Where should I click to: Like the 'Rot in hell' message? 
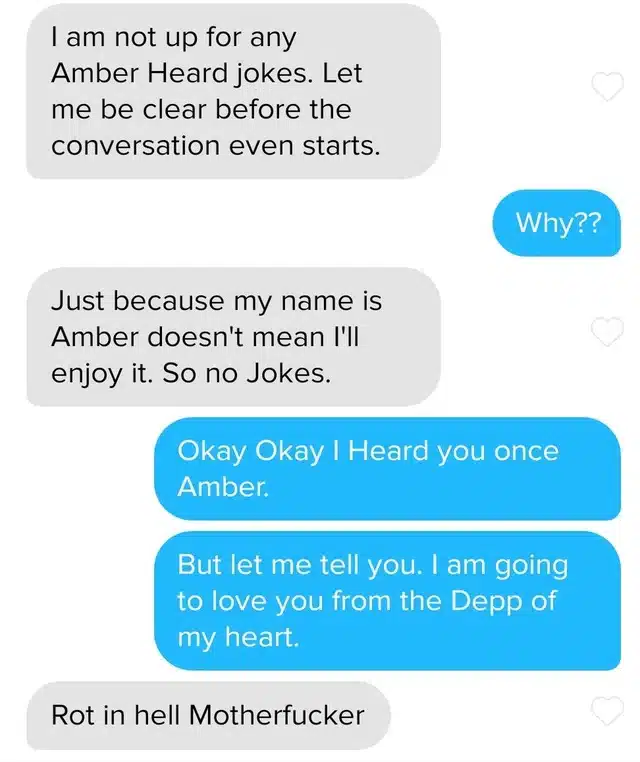click(x=607, y=711)
